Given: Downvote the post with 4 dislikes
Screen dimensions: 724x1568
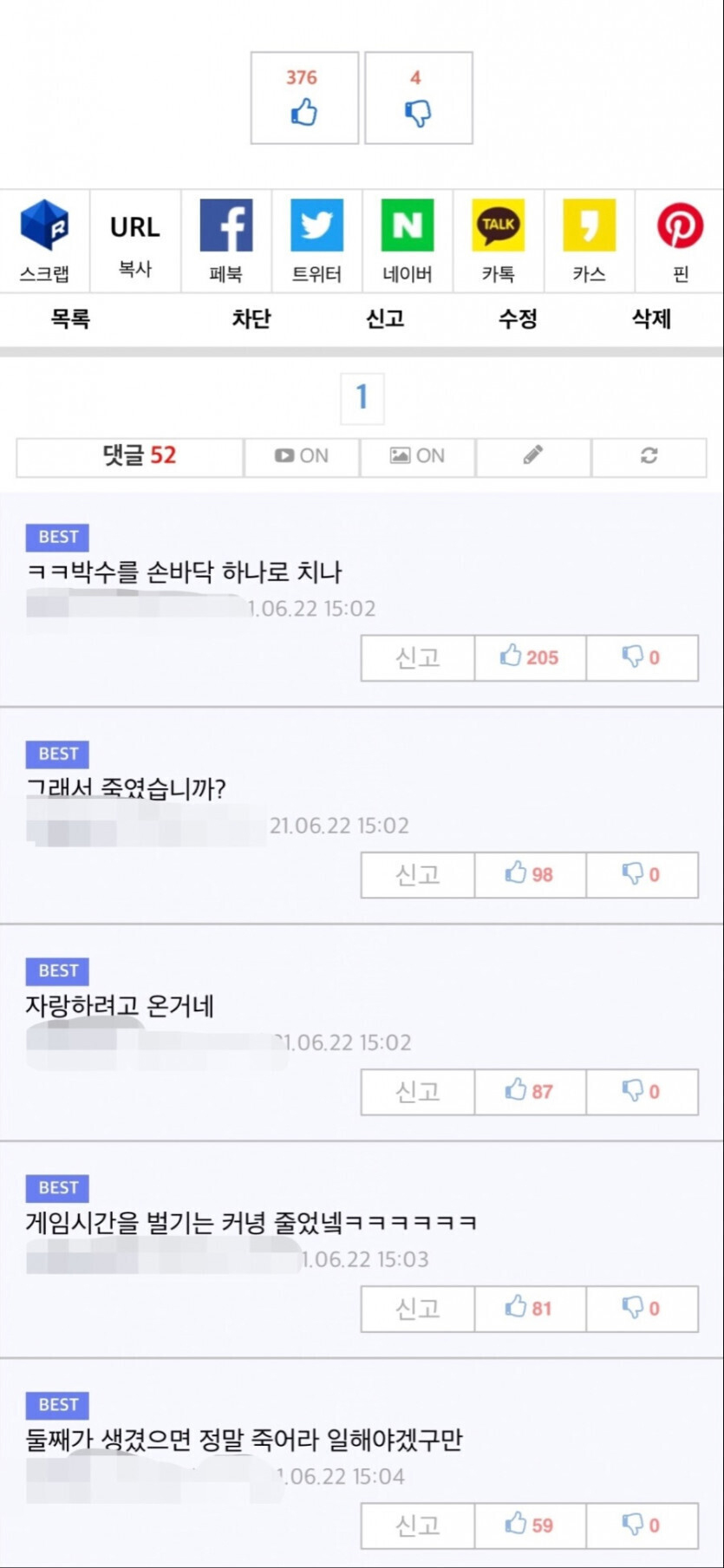Looking at the screenshot, I should click(x=419, y=98).
